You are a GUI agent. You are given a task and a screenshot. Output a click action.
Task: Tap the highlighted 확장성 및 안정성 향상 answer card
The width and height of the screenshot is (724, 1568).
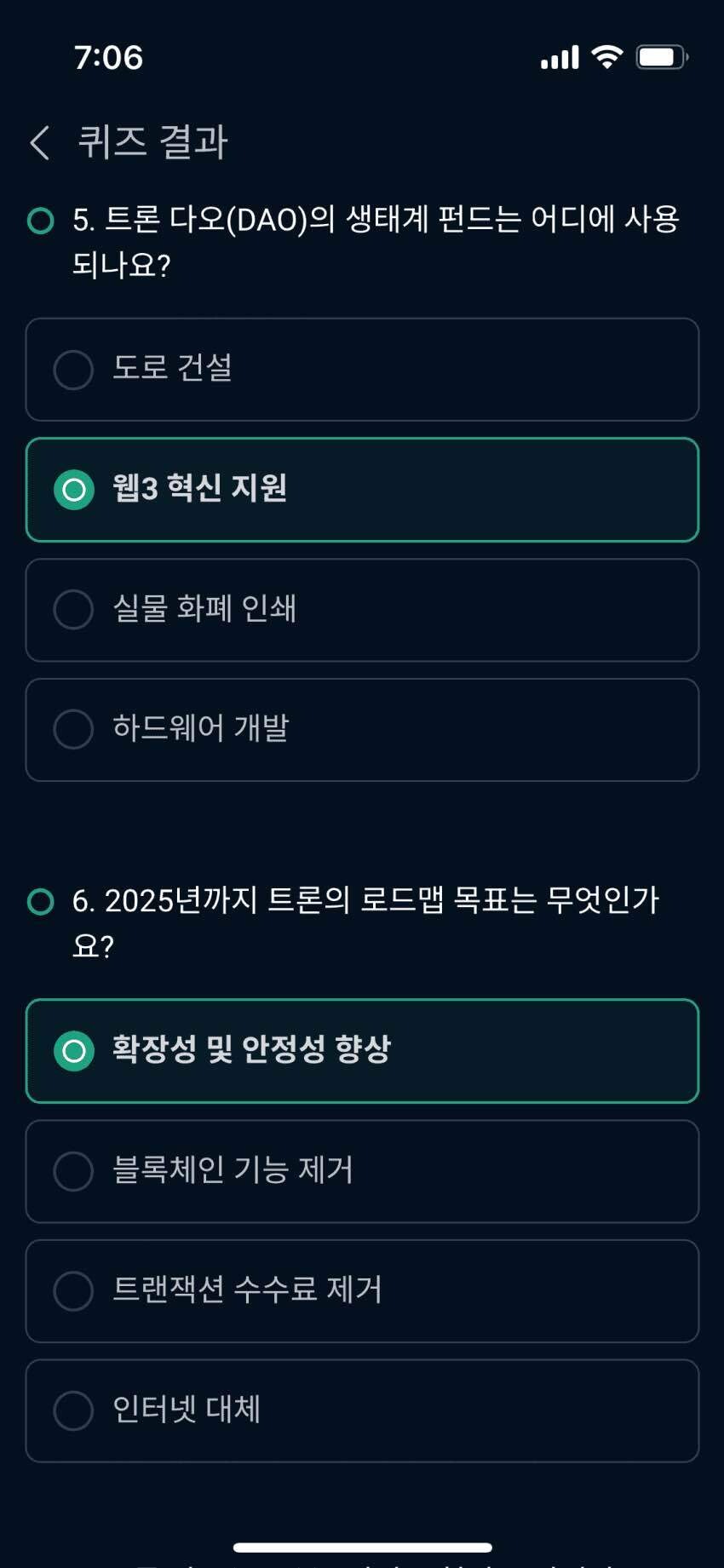[x=362, y=1051]
